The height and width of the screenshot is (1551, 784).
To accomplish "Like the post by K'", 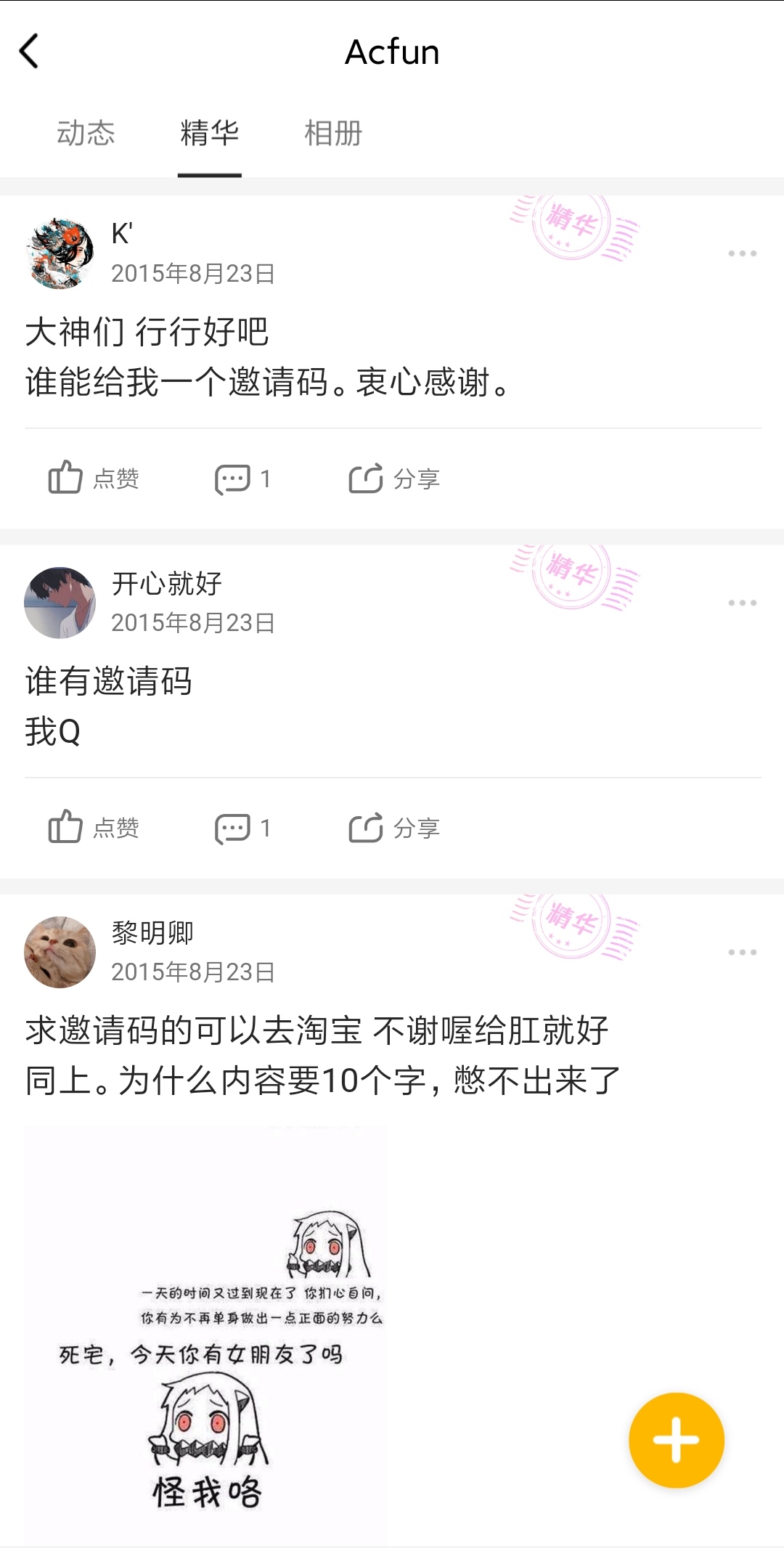I will click(94, 479).
